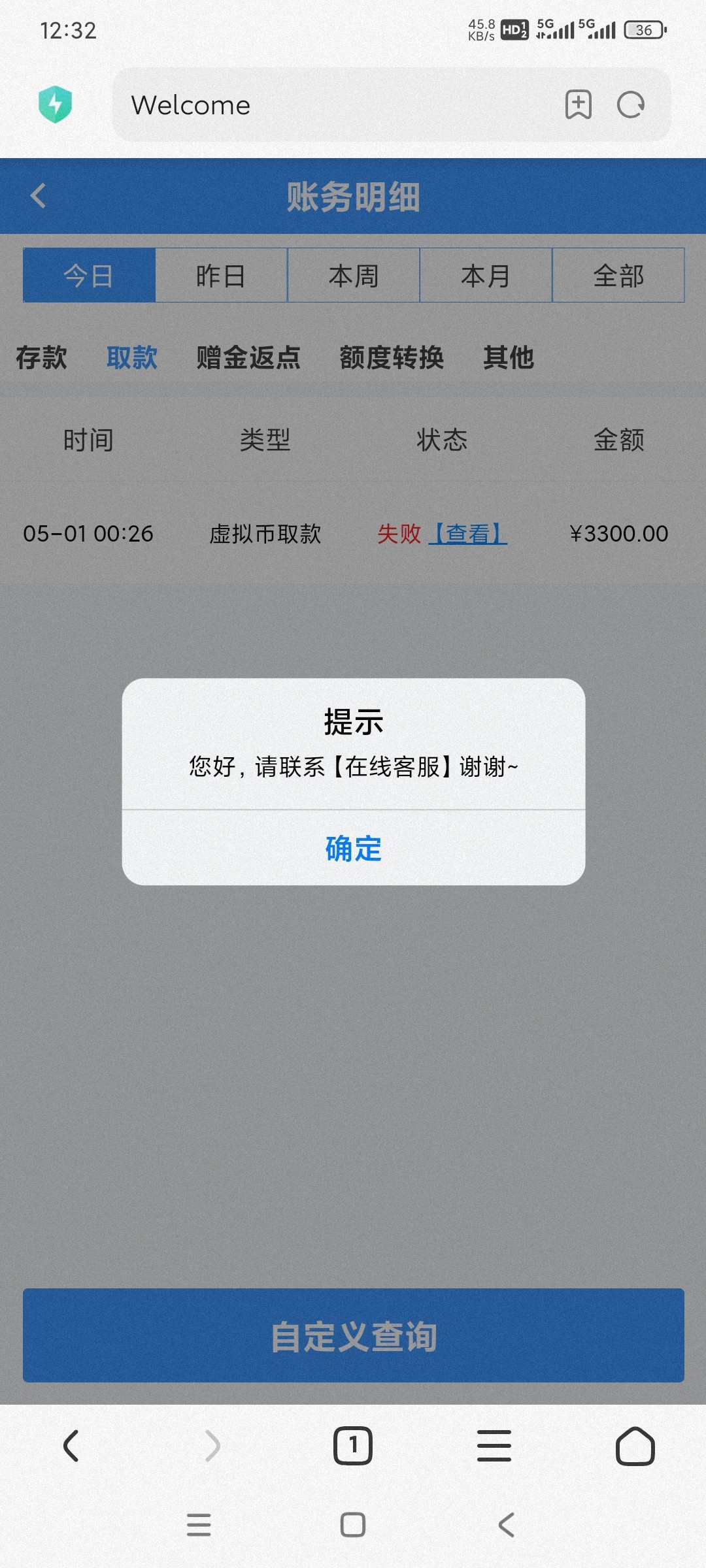Image resolution: width=706 pixels, height=1568 pixels.
Task: Select the 本周 date filter tab
Action: pos(353,276)
